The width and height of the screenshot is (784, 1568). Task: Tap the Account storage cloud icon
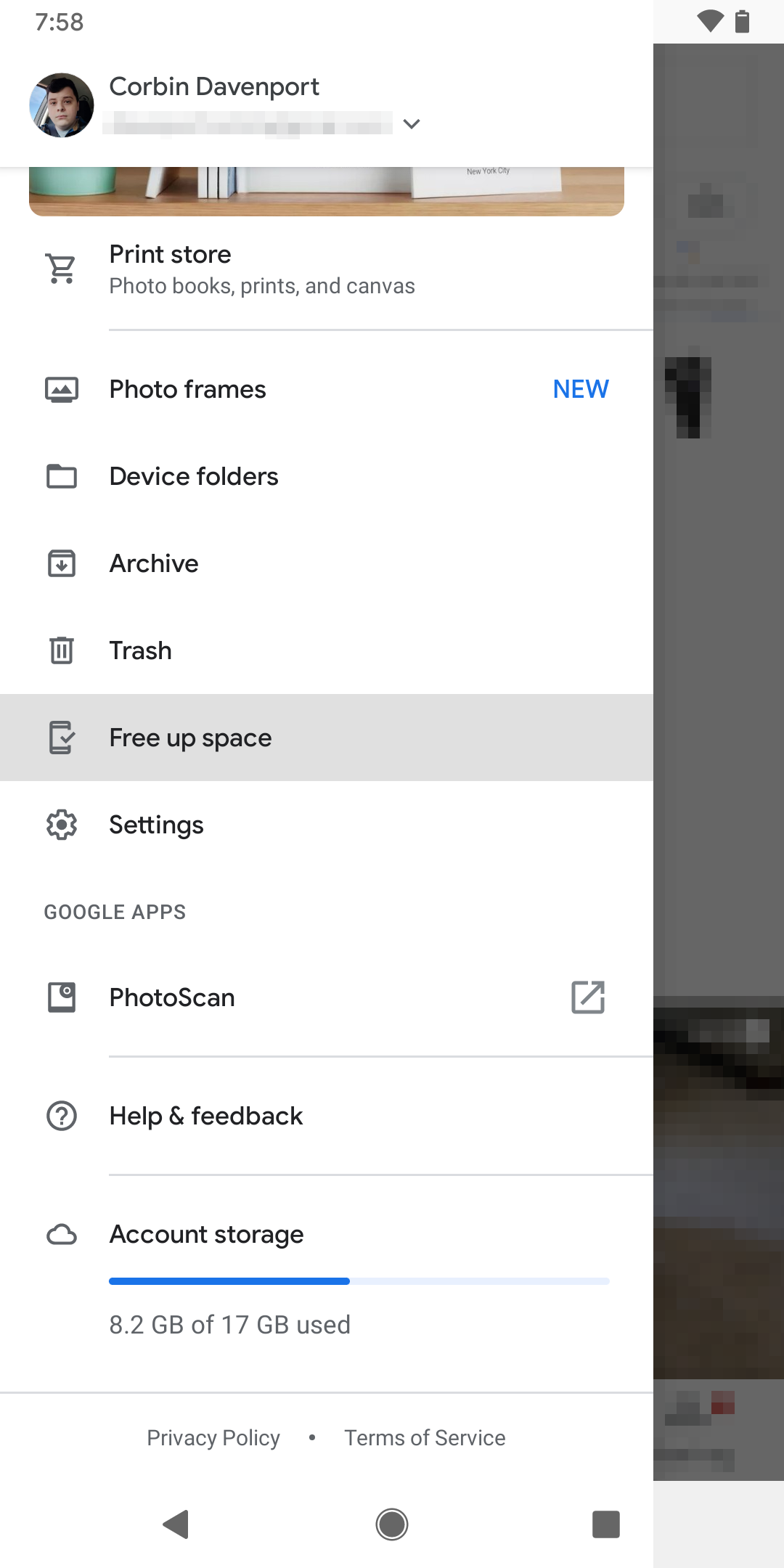coord(61,1234)
